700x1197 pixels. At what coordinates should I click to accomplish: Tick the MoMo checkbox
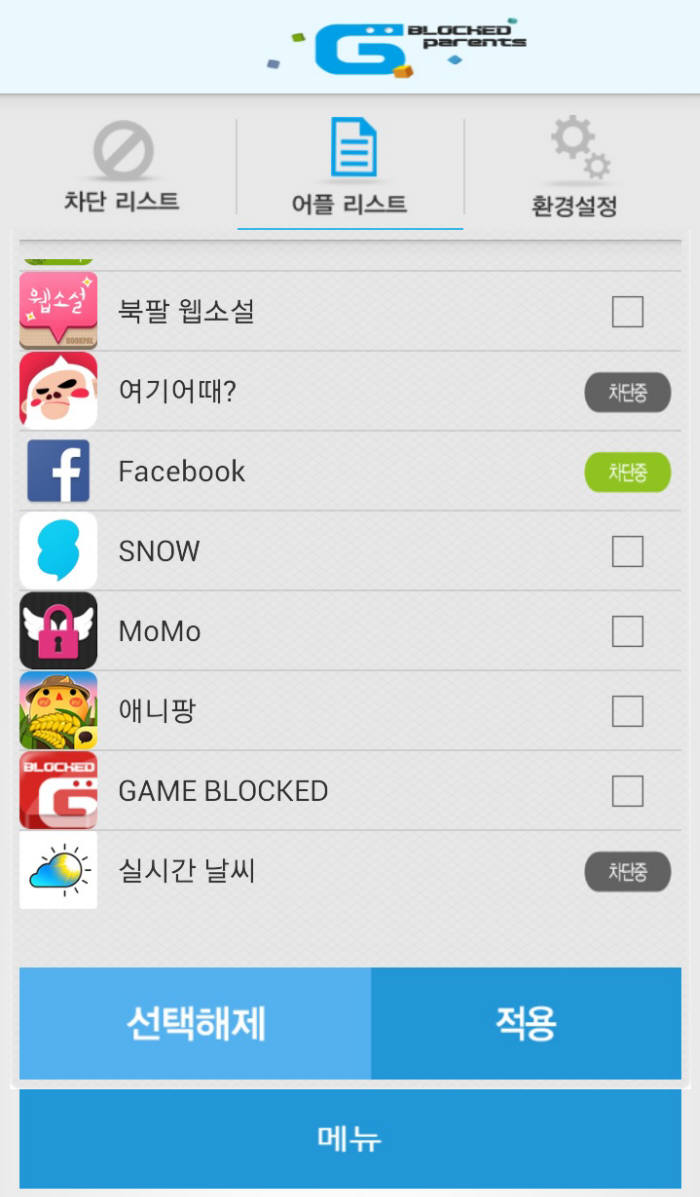coord(627,631)
